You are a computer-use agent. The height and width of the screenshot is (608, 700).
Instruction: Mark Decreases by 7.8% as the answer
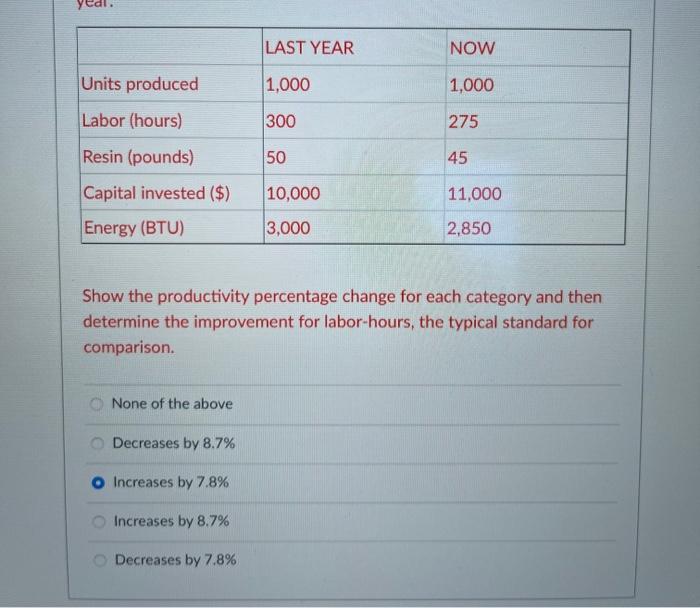pyautogui.click(x=100, y=560)
